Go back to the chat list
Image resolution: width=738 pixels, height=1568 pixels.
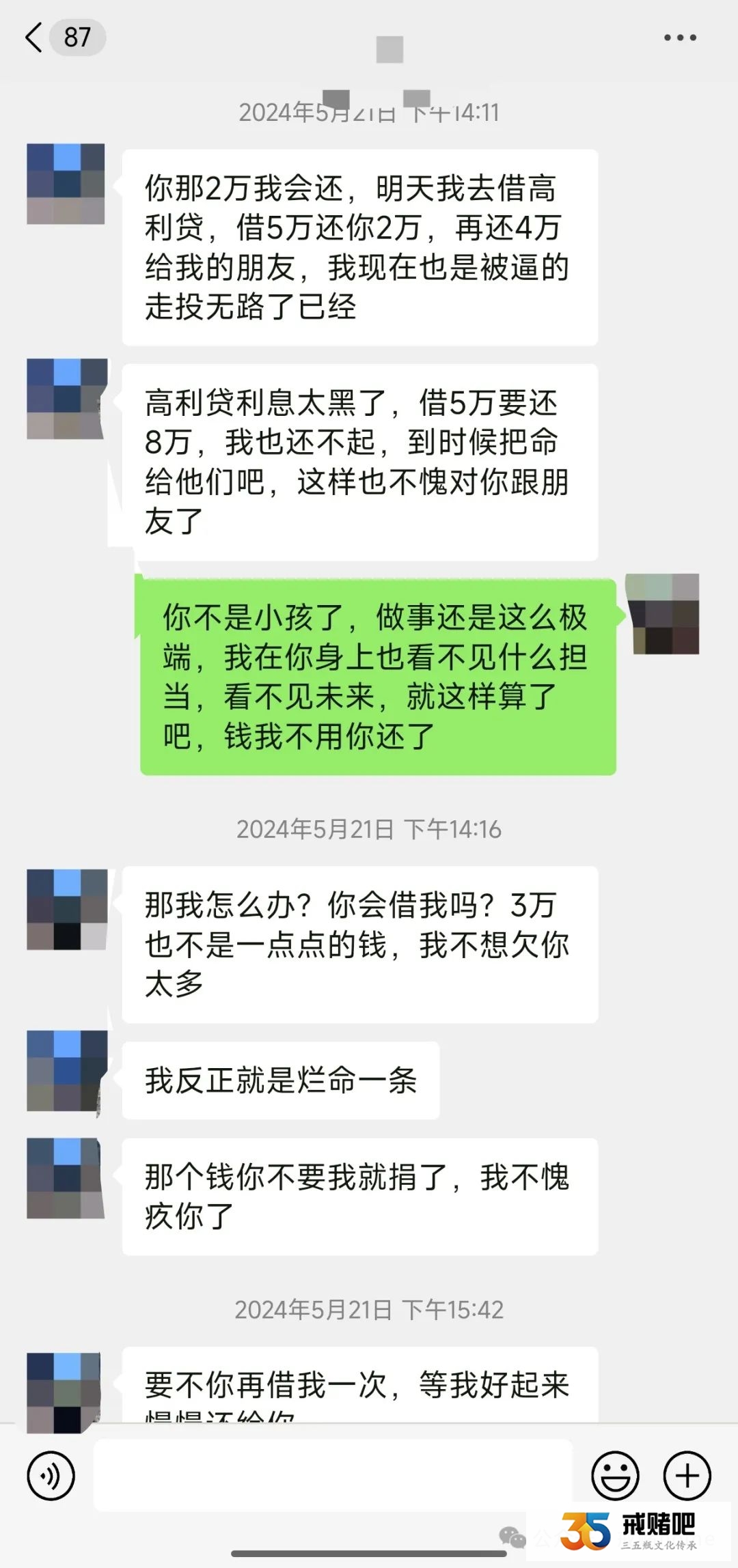pos(34,38)
